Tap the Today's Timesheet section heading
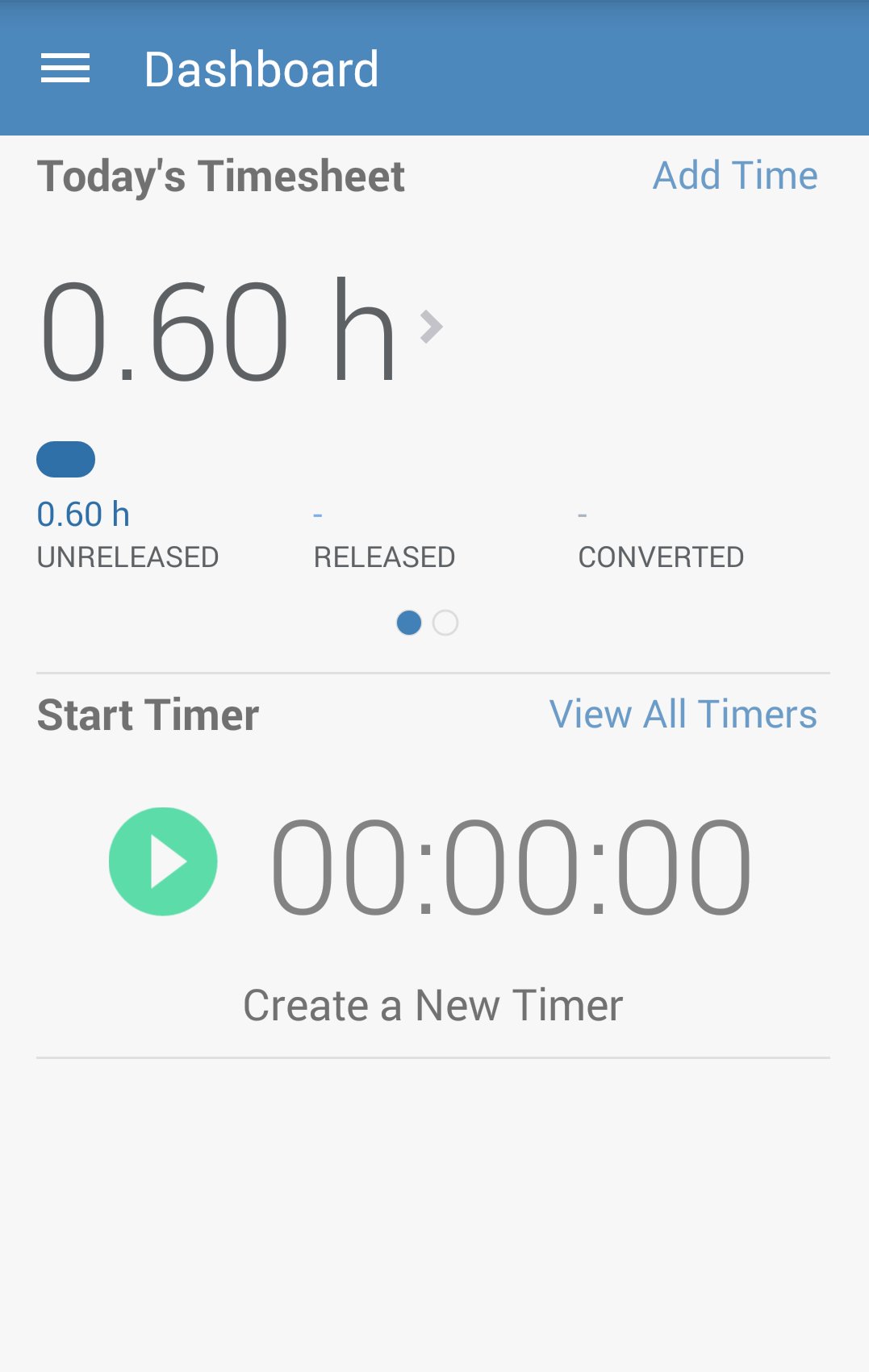 220,174
